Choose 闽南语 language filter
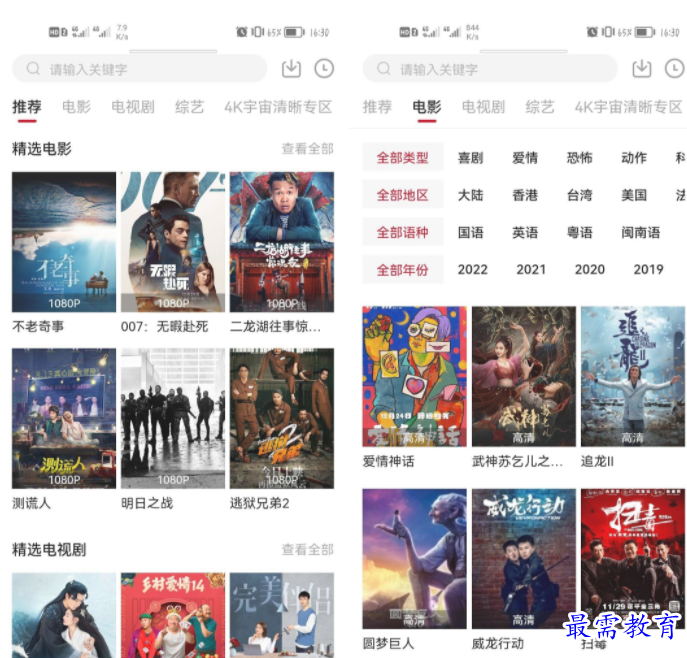 pos(640,232)
